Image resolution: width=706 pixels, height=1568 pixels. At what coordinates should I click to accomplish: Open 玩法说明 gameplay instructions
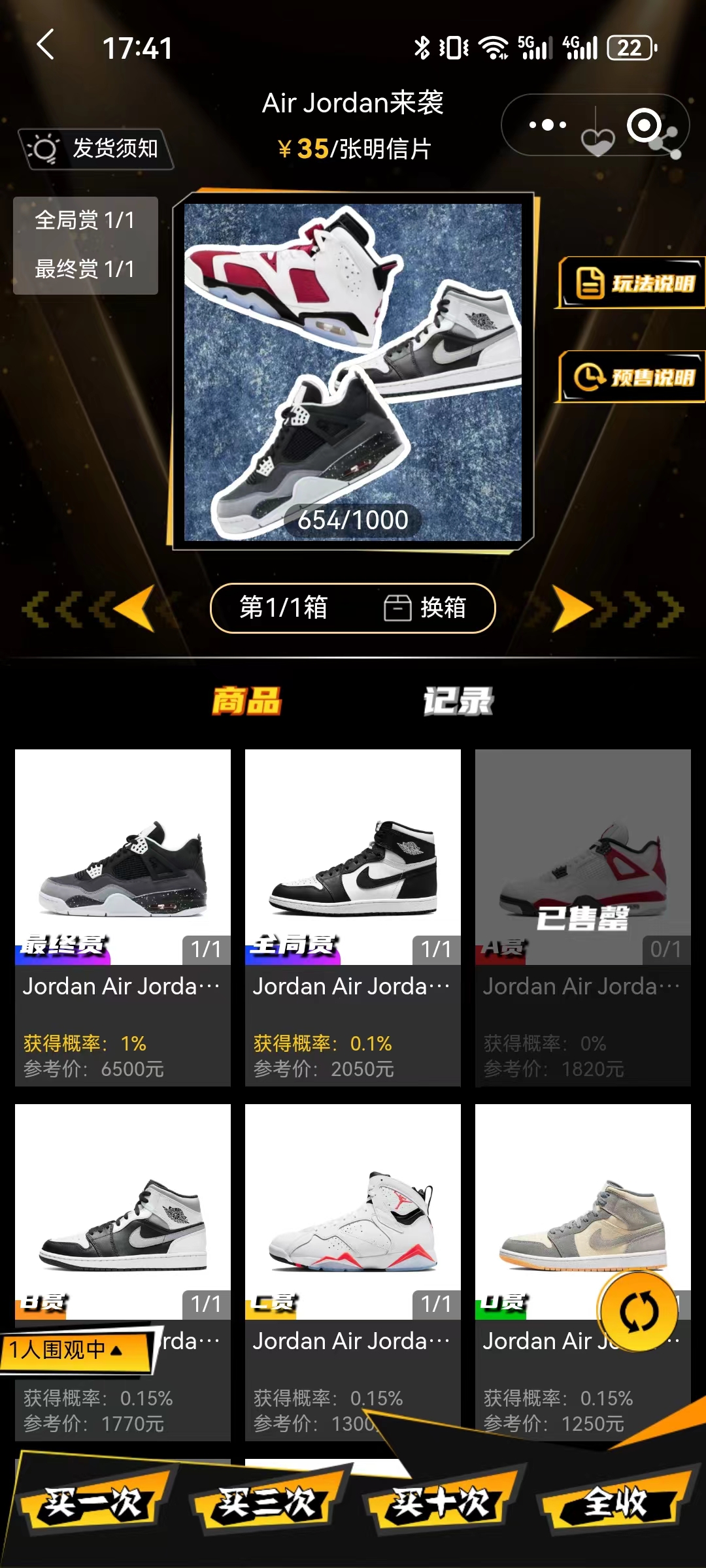633,283
